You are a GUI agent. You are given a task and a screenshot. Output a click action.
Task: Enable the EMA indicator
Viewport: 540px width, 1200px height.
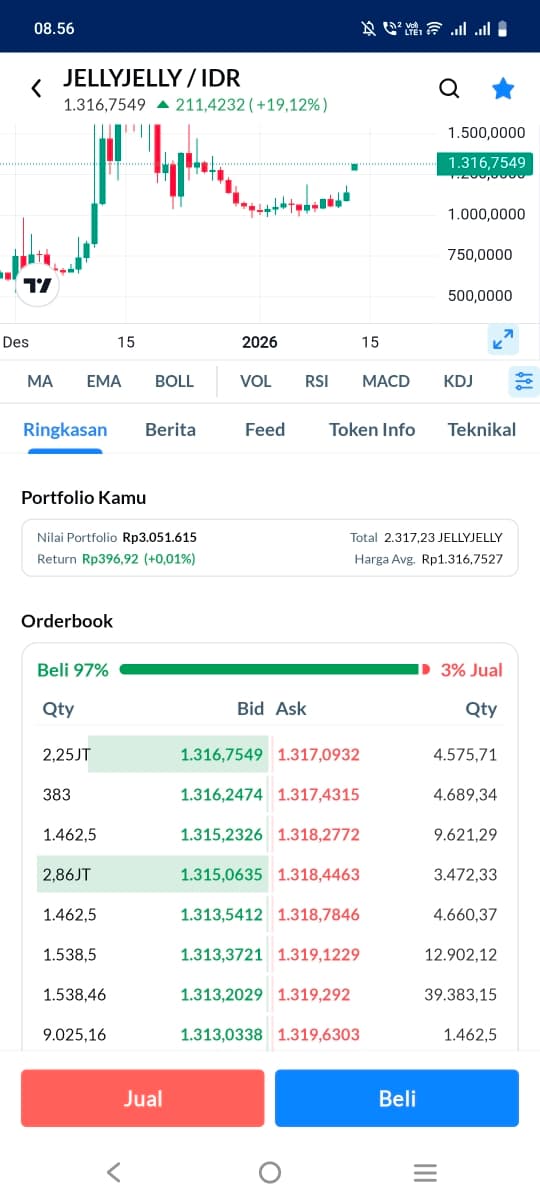[104, 381]
